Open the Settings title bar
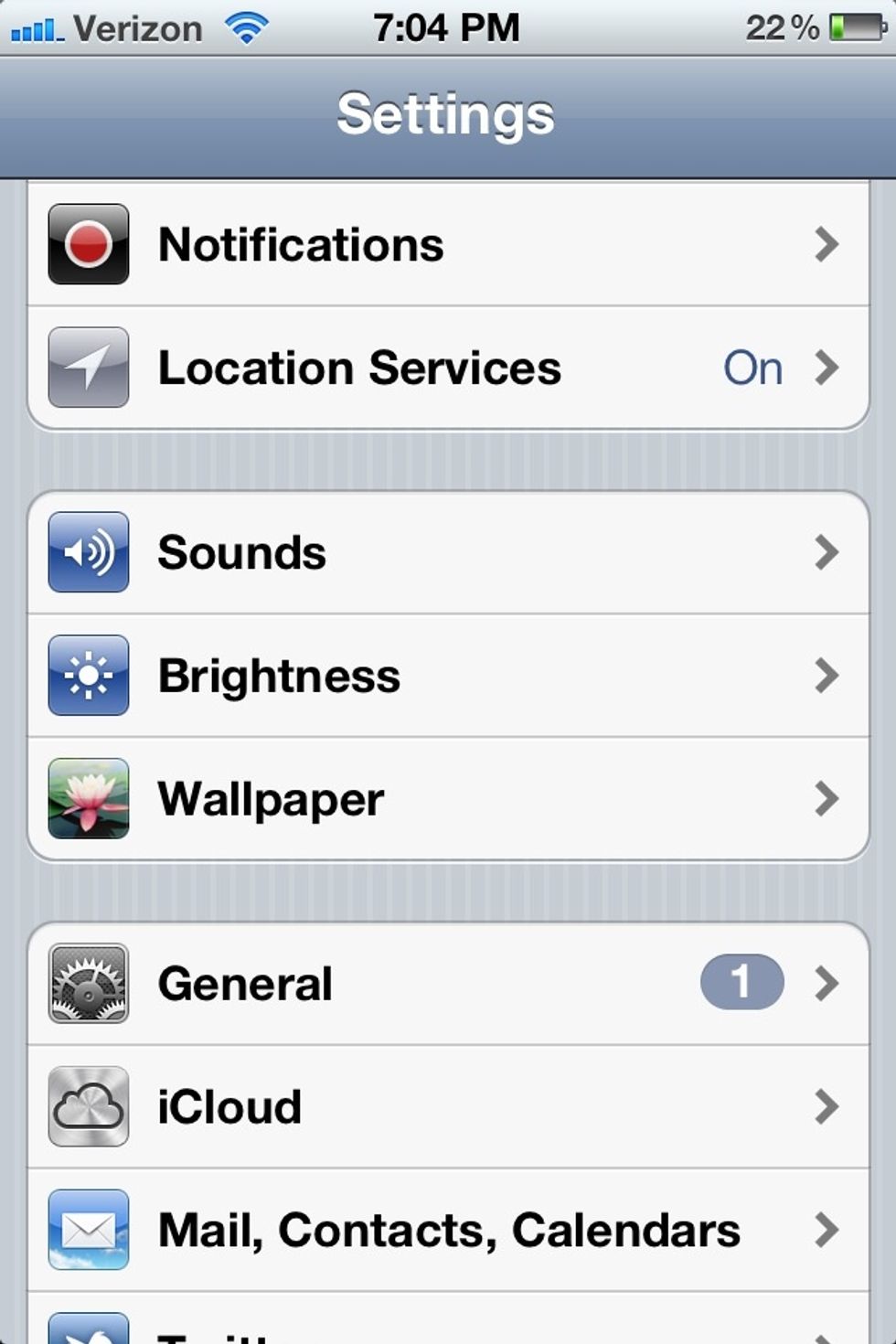 (x=447, y=113)
